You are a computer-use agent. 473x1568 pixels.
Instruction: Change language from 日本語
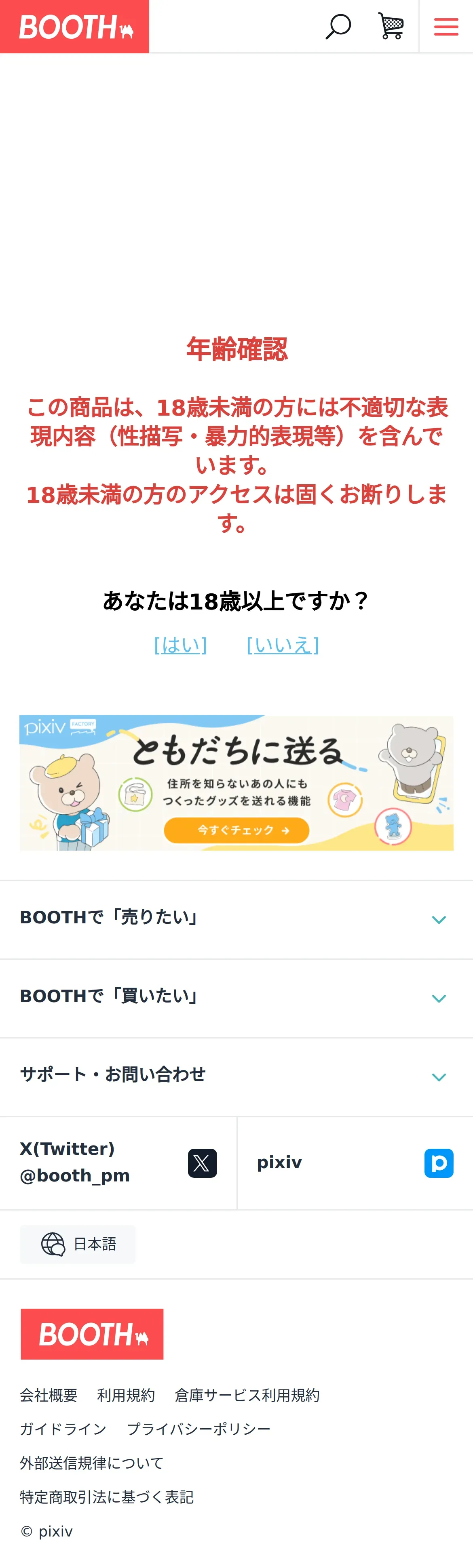tap(78, 1244)
